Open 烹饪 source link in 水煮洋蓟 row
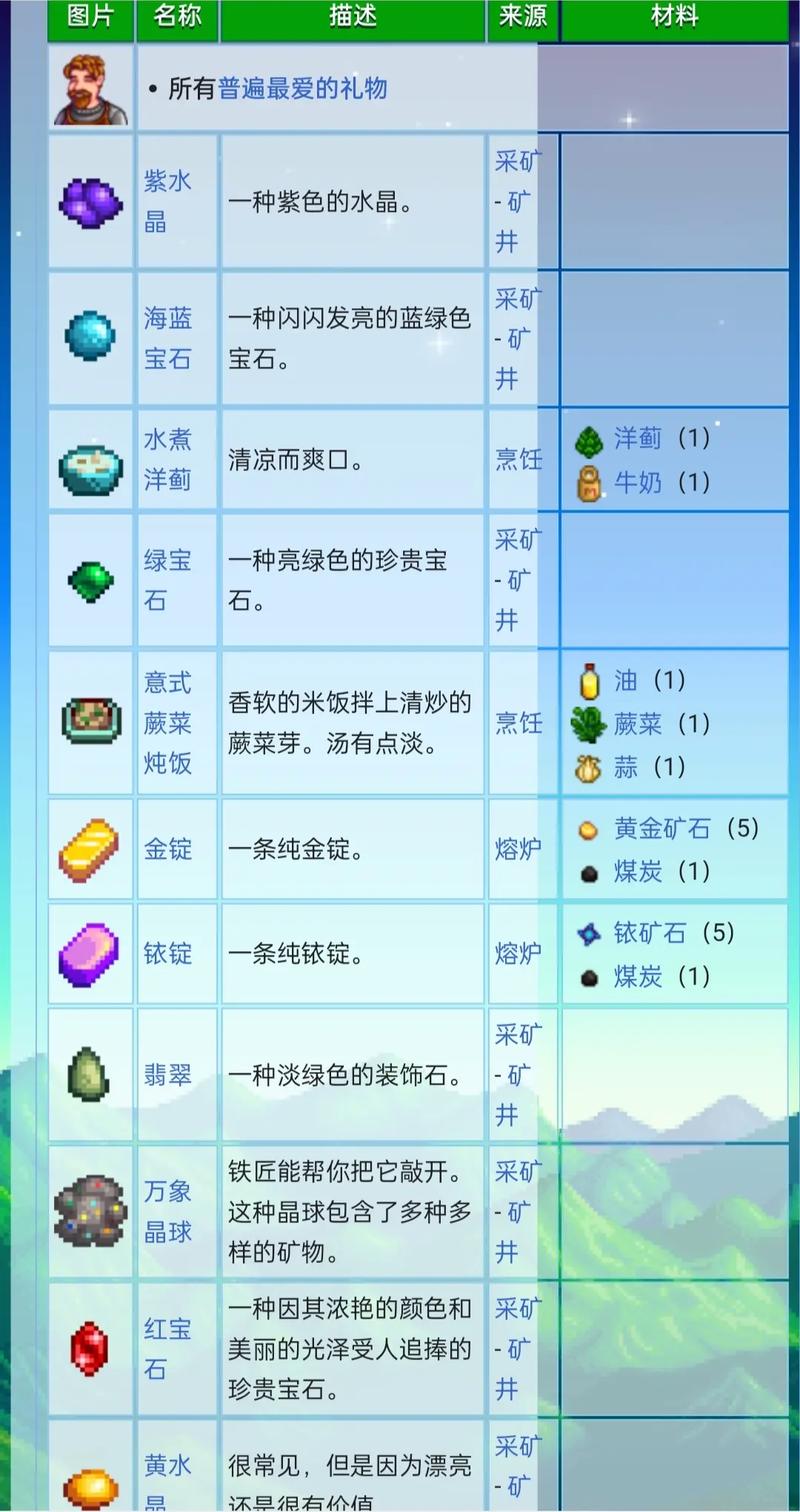Screen dimensions: 800x1512 click(x=518, y=459)
